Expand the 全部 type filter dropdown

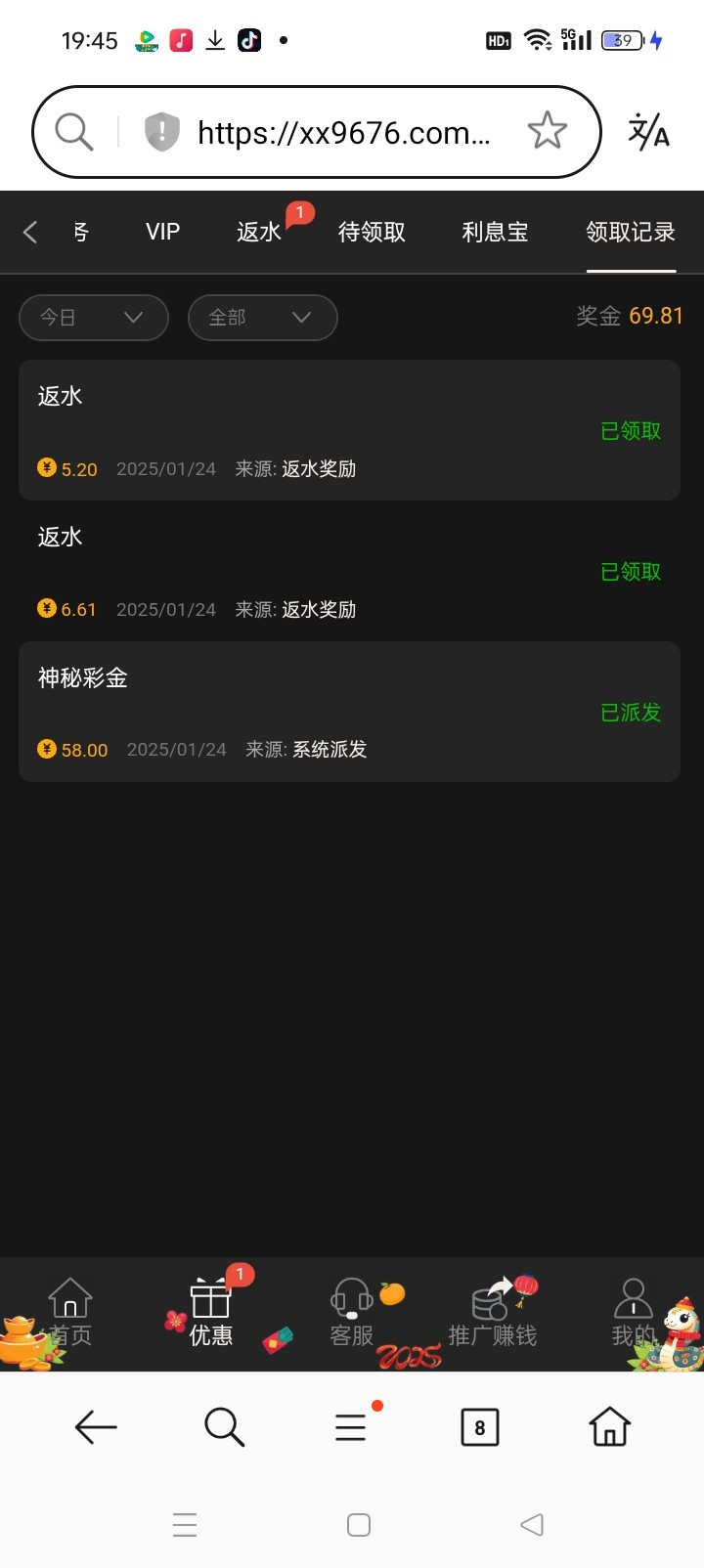263,318
